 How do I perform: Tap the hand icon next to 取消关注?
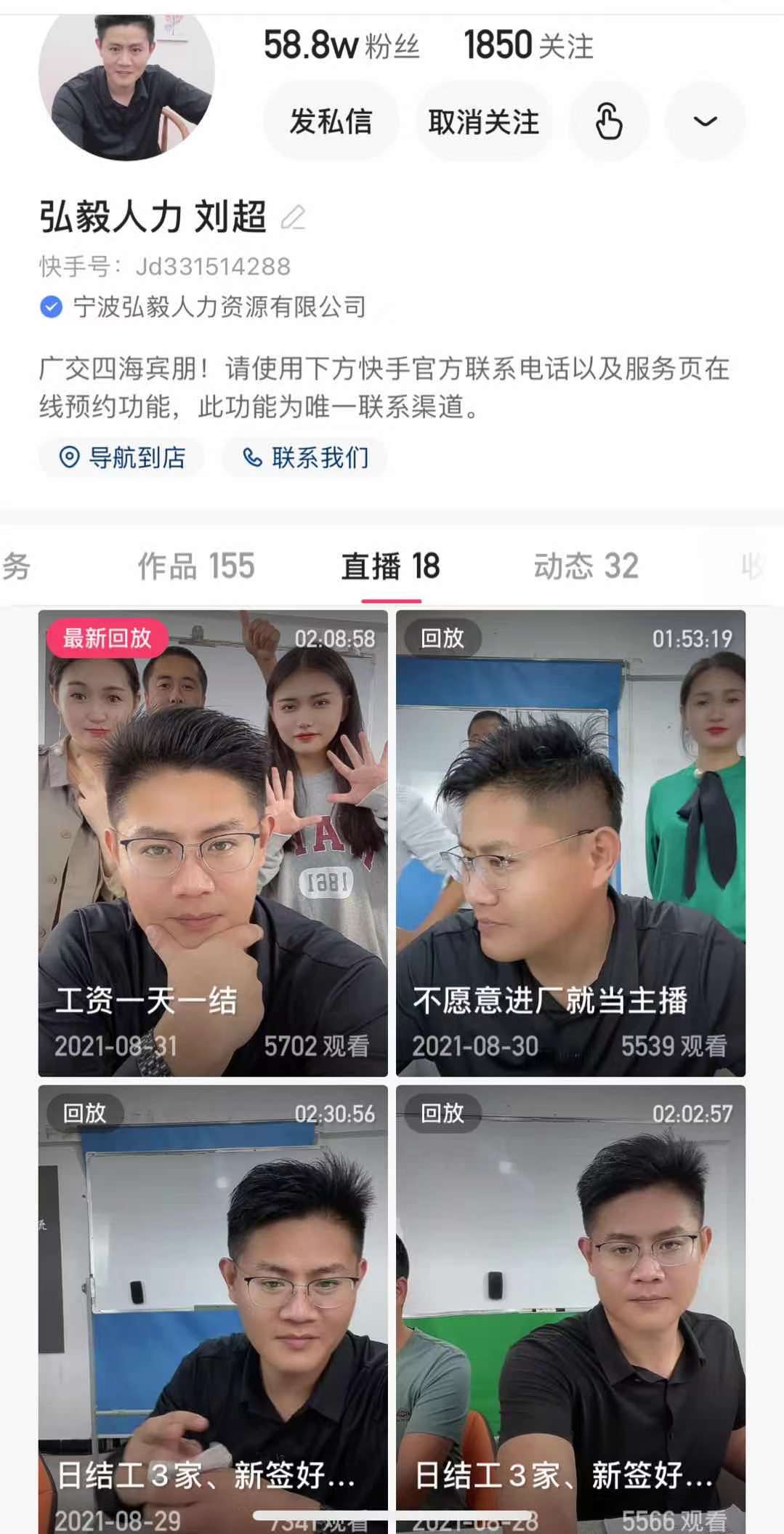[x=608, y=121]
